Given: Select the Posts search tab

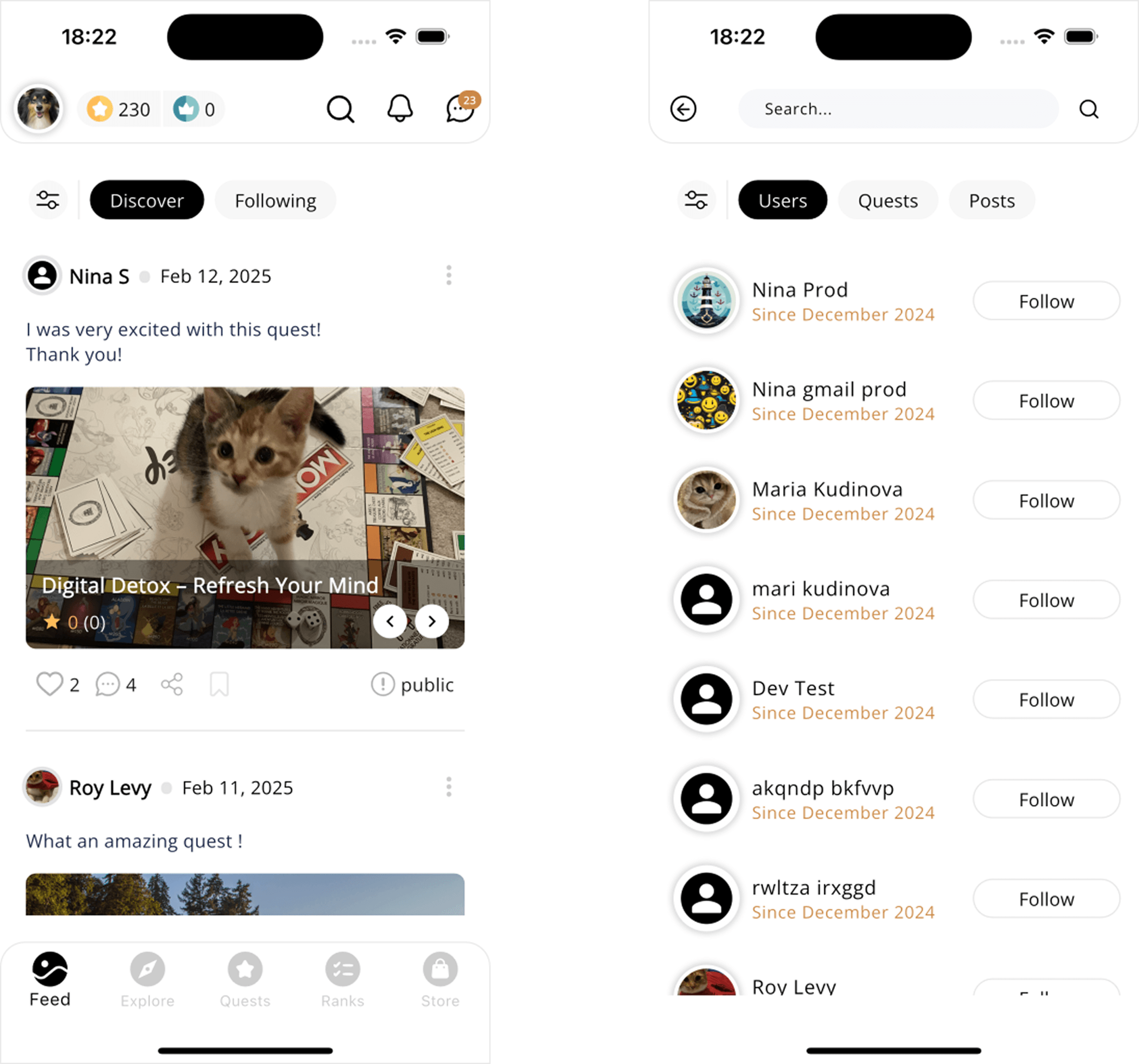Looking at the screenshot, I should (x=991, y=201).
